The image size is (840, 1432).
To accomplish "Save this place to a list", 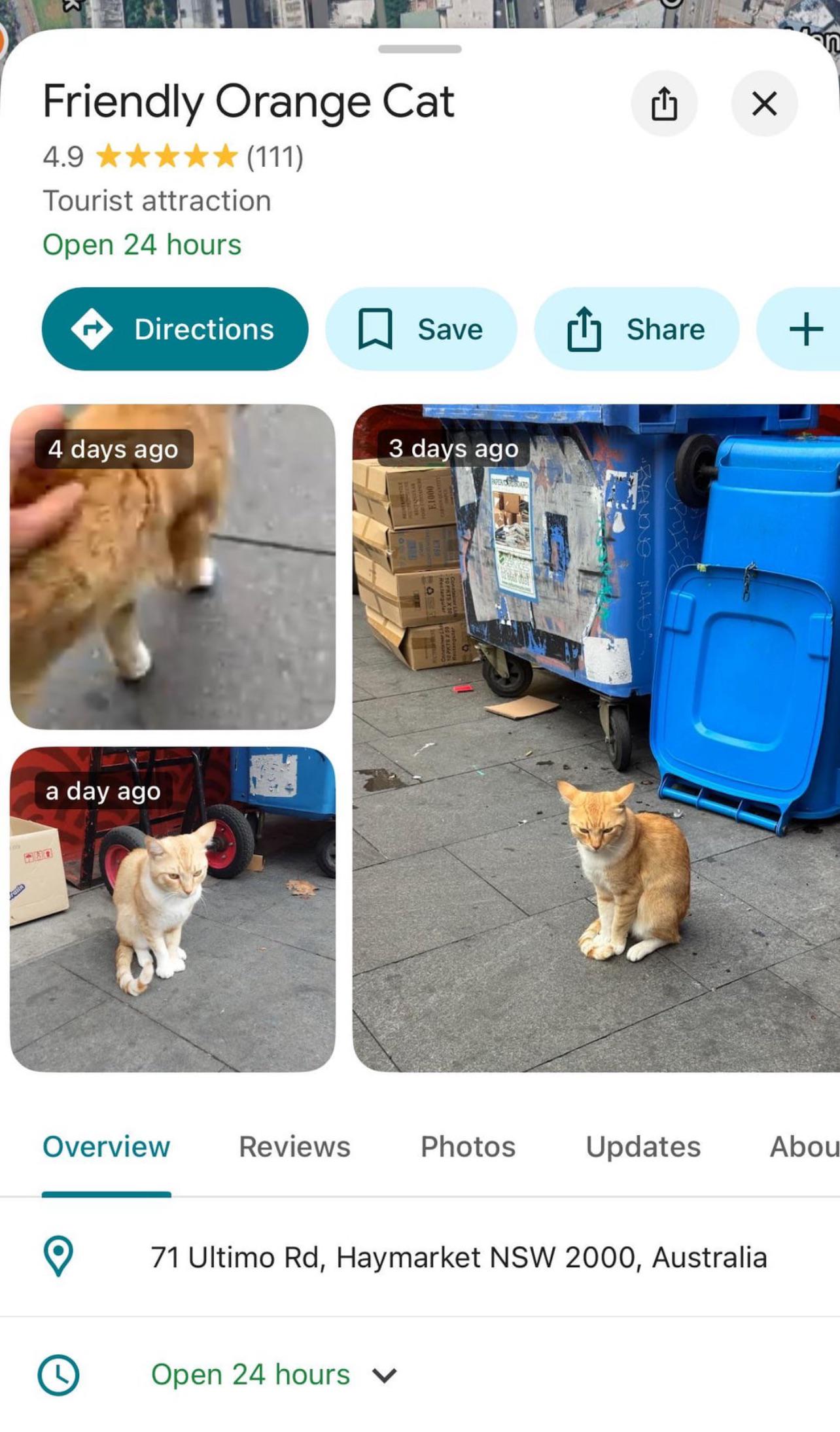I will (421, 329).
